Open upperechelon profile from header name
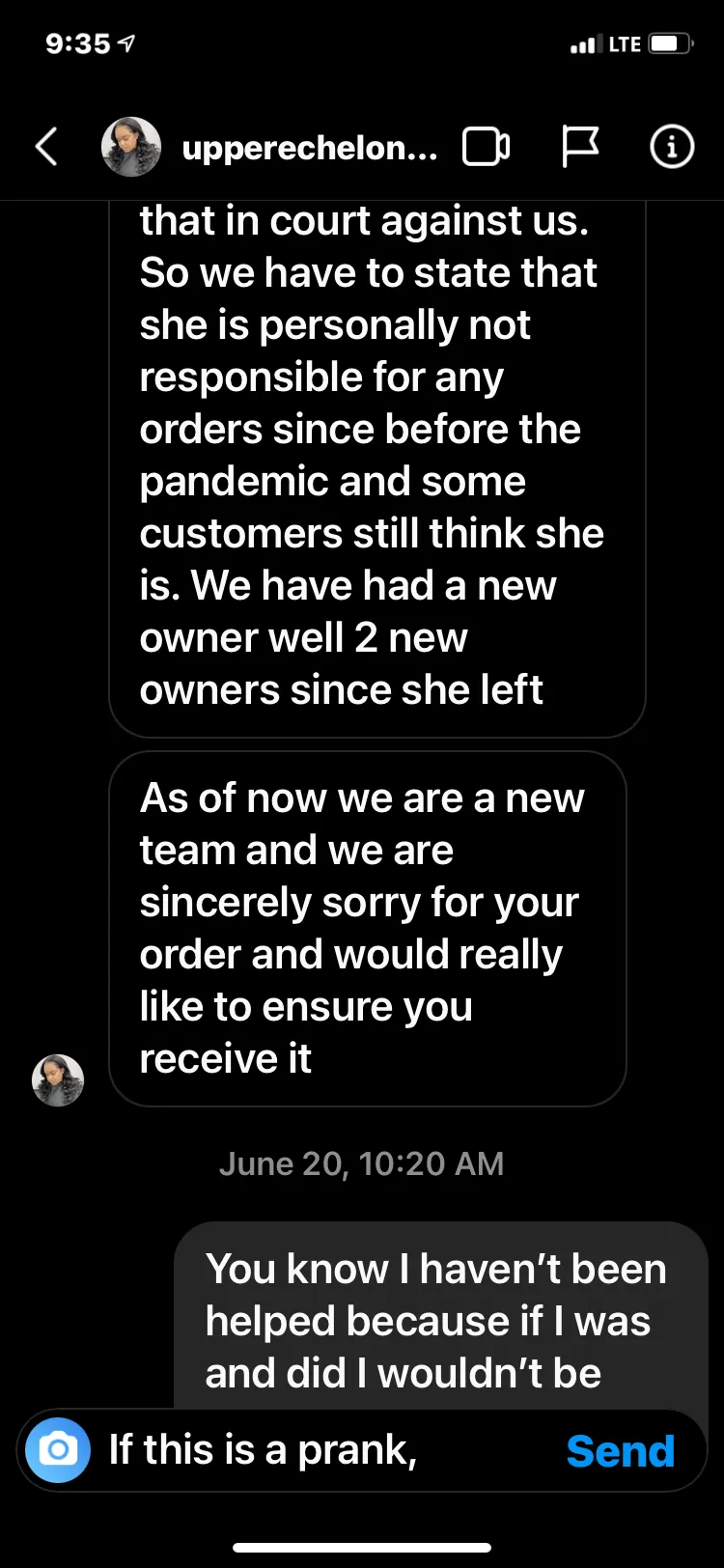This screenshot has width=724, height=1568. tap(309, 148)
